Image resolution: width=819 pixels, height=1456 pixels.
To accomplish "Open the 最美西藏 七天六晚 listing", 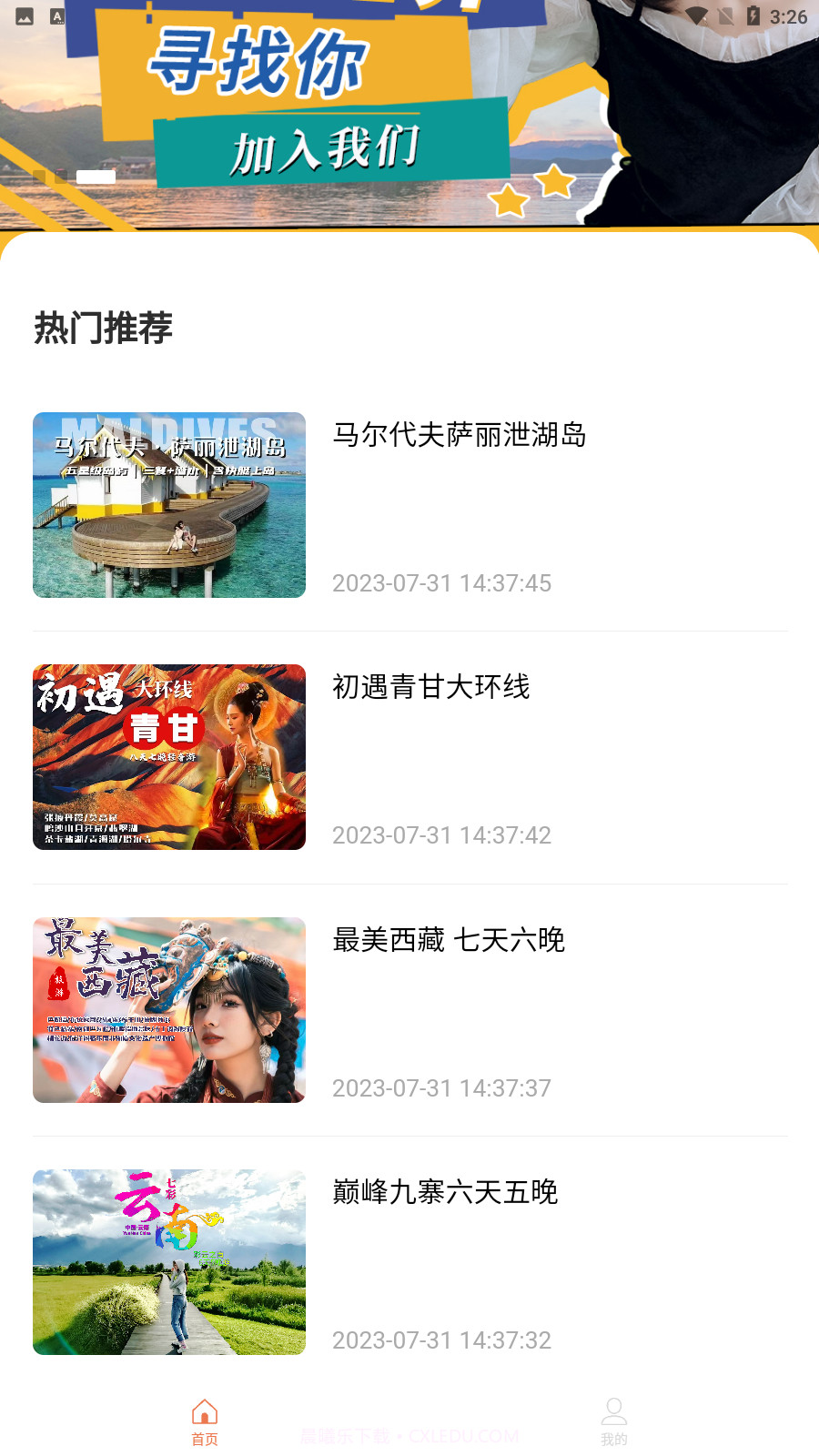I will [448, 941].
